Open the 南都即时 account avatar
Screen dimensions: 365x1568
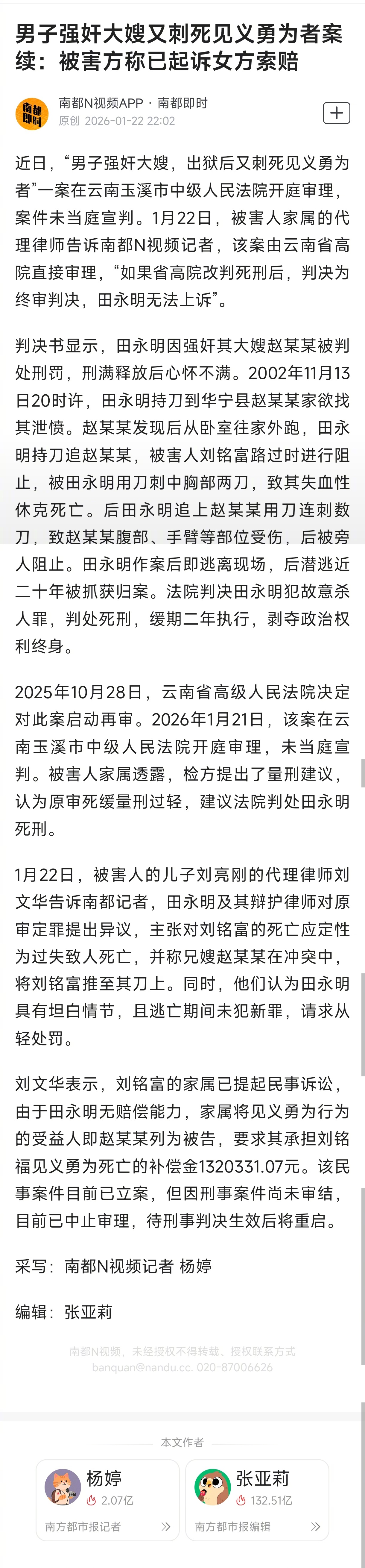point(32,113)
